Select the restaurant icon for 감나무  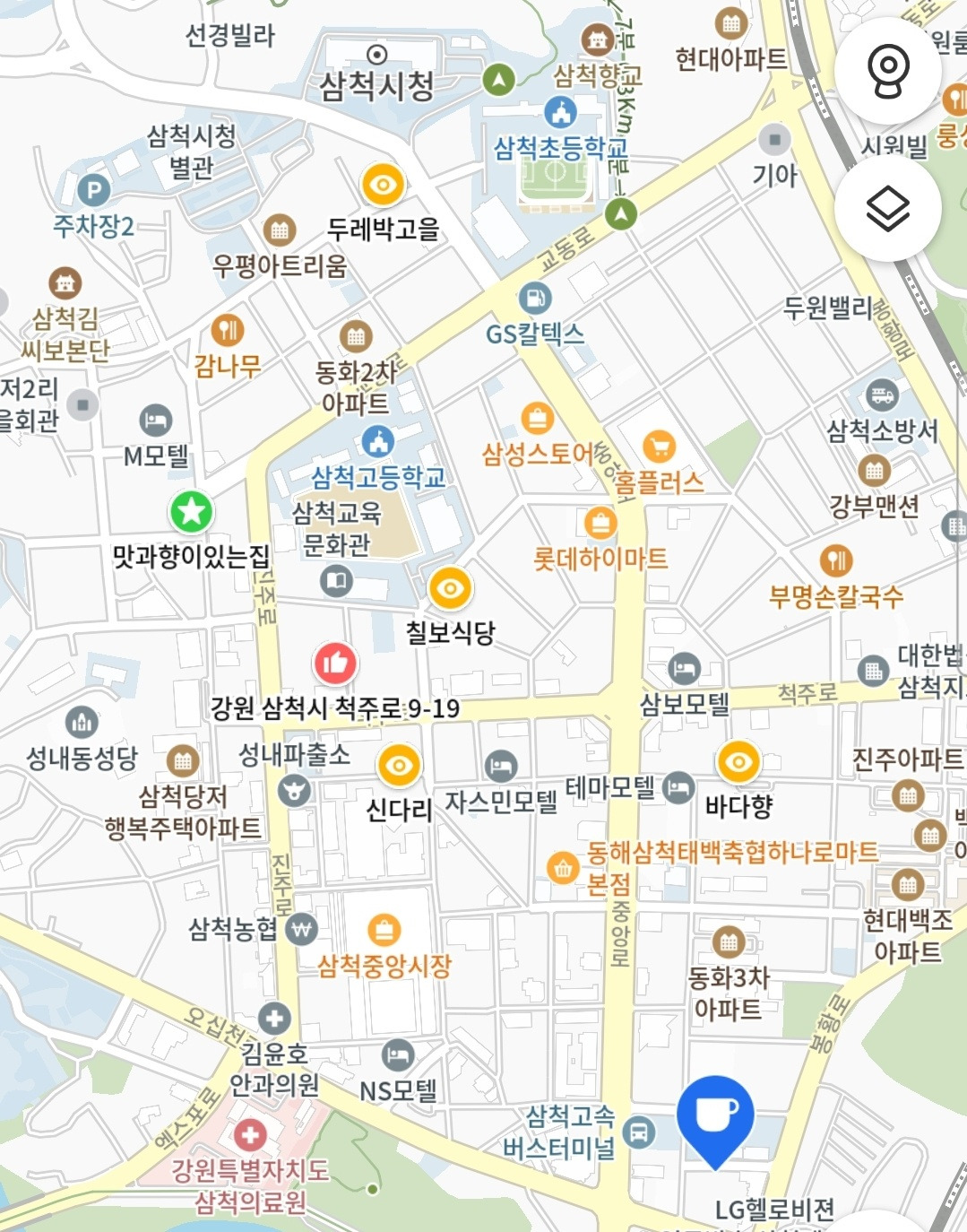click(228, 331)
